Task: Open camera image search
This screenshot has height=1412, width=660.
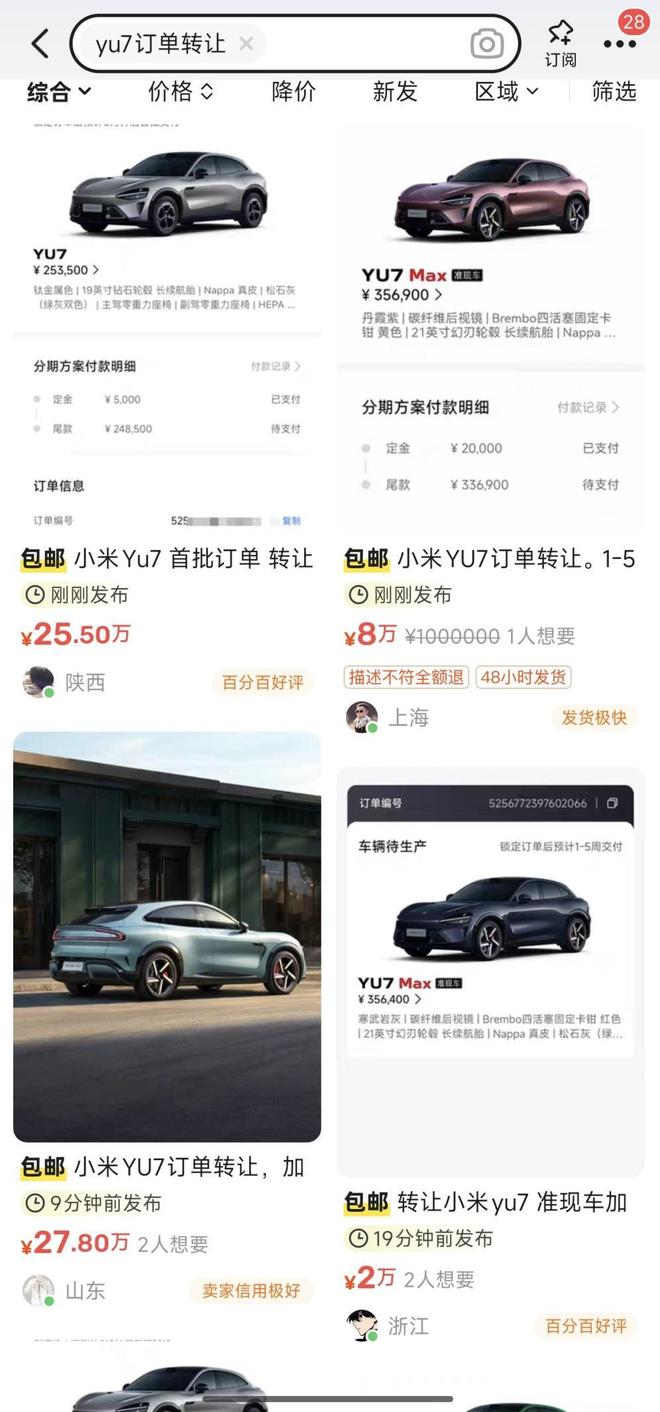Action: [x=487, y=44]
